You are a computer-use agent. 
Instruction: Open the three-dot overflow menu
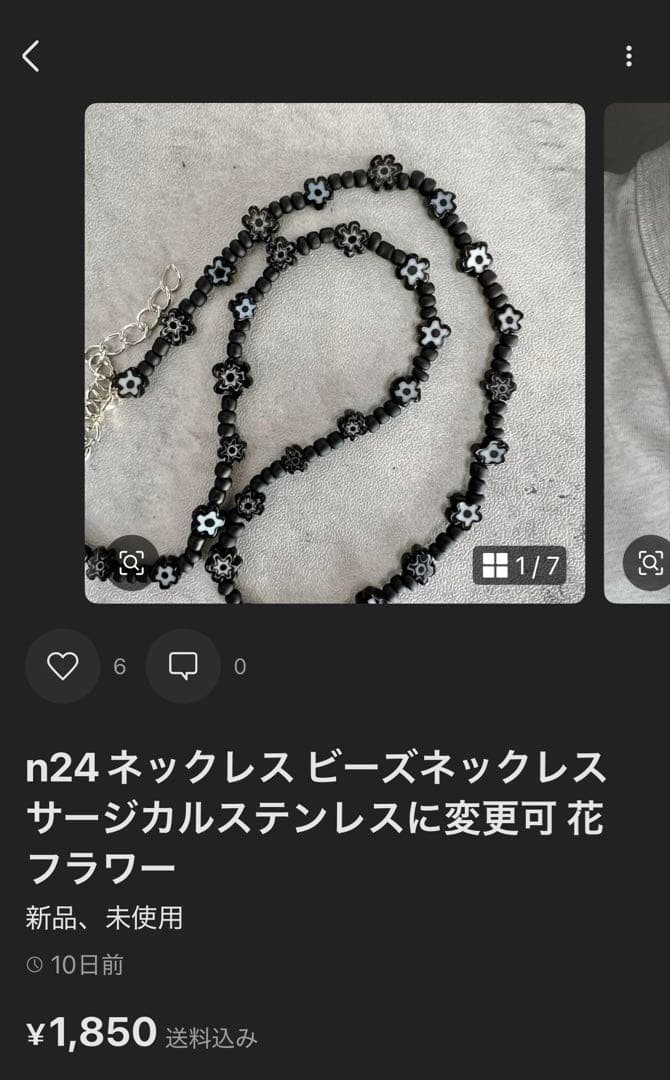[x=628, y=56]
